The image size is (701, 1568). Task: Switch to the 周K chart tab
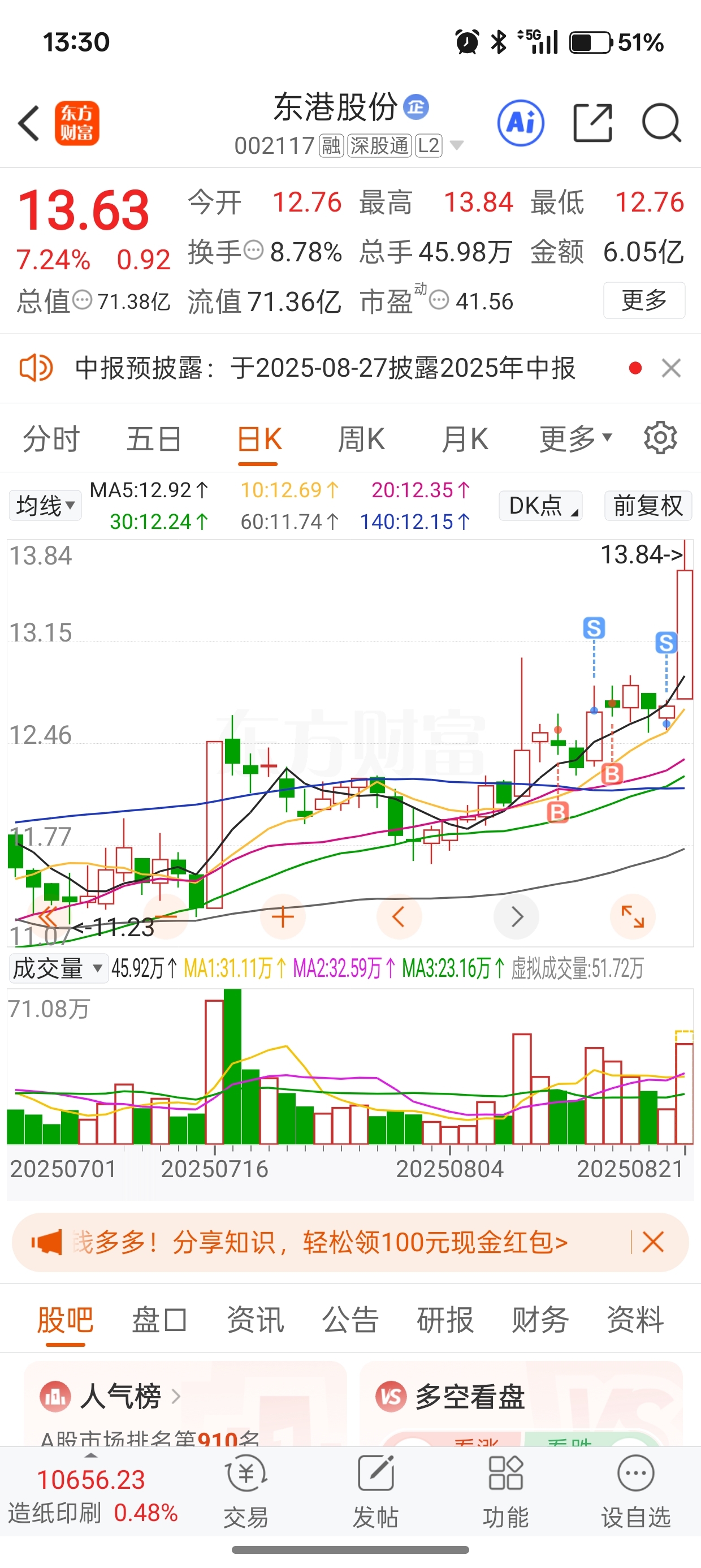(x=361, y=439)
